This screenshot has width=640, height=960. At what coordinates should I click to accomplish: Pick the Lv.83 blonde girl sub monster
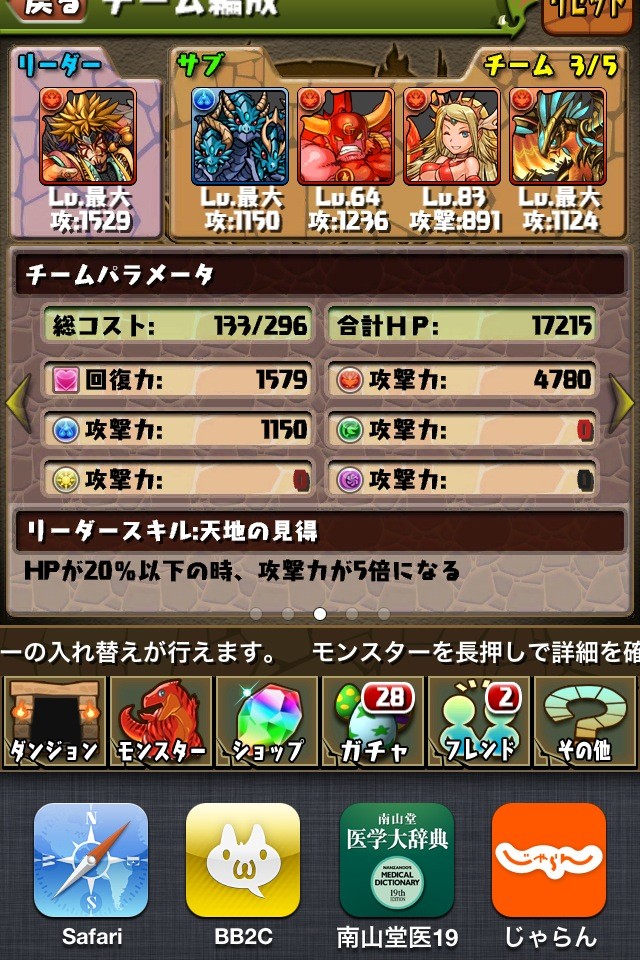(452, 136)
